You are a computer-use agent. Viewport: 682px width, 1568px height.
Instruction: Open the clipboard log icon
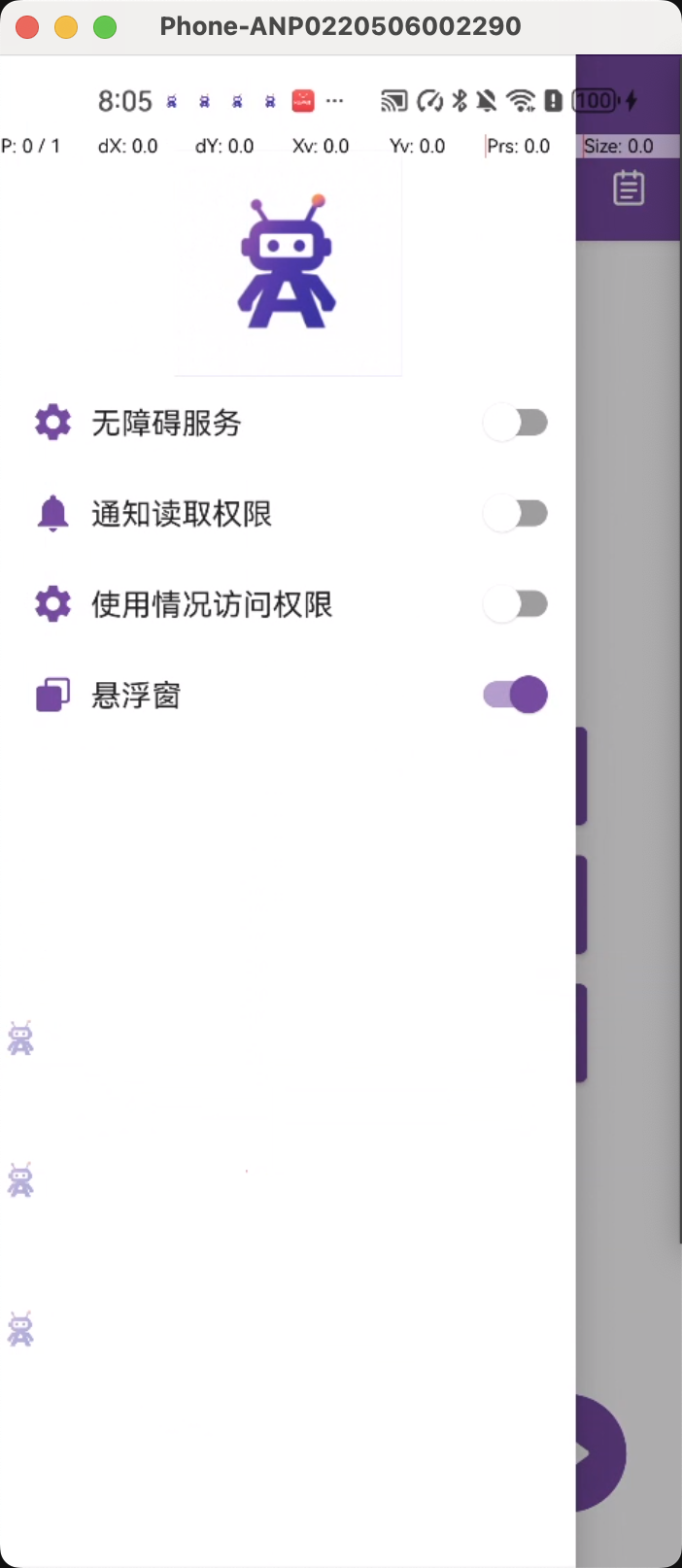629,188
